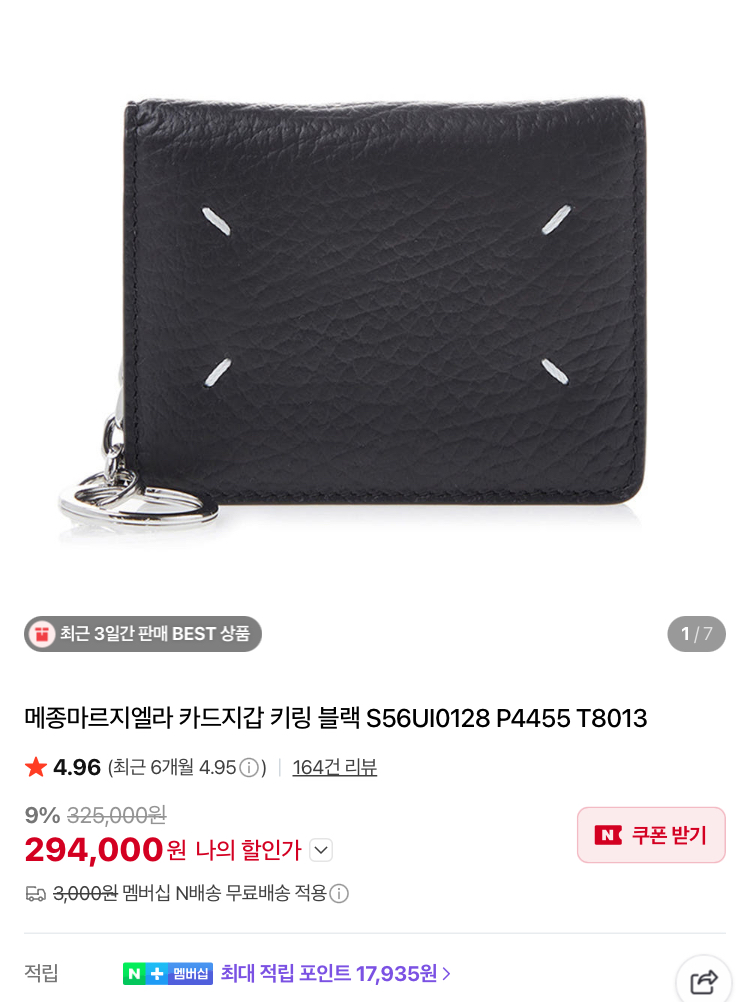Tap the 최근 3일간 판매 BEST 상품 badge

pyautogui.click(x=143, y=634)
